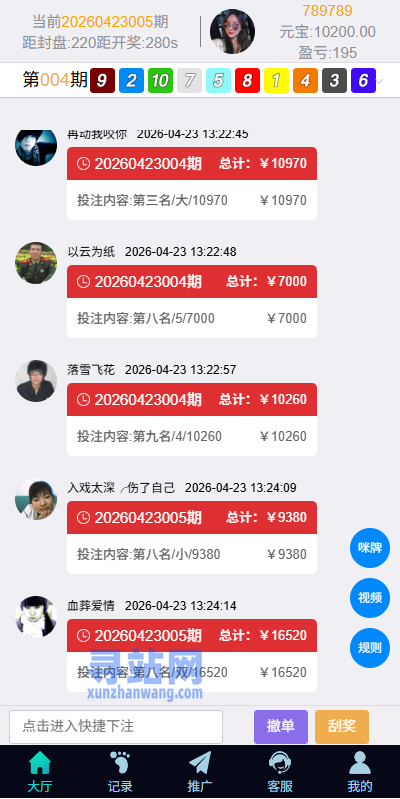Expand the draw results chevron beside number 6
Image resolution: width=400 pixels, height=799 pixels.
click(x=380, y=81)
